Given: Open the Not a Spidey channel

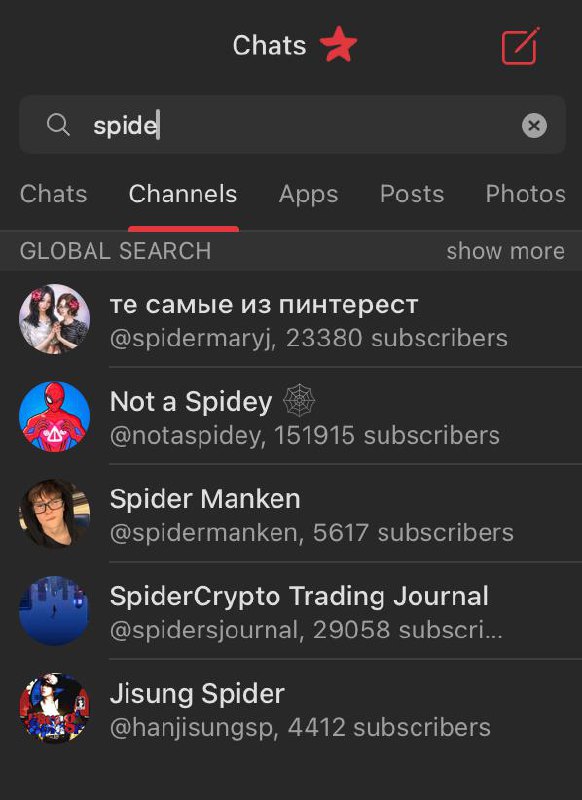Looking at the screenshot, I should 291,416.
